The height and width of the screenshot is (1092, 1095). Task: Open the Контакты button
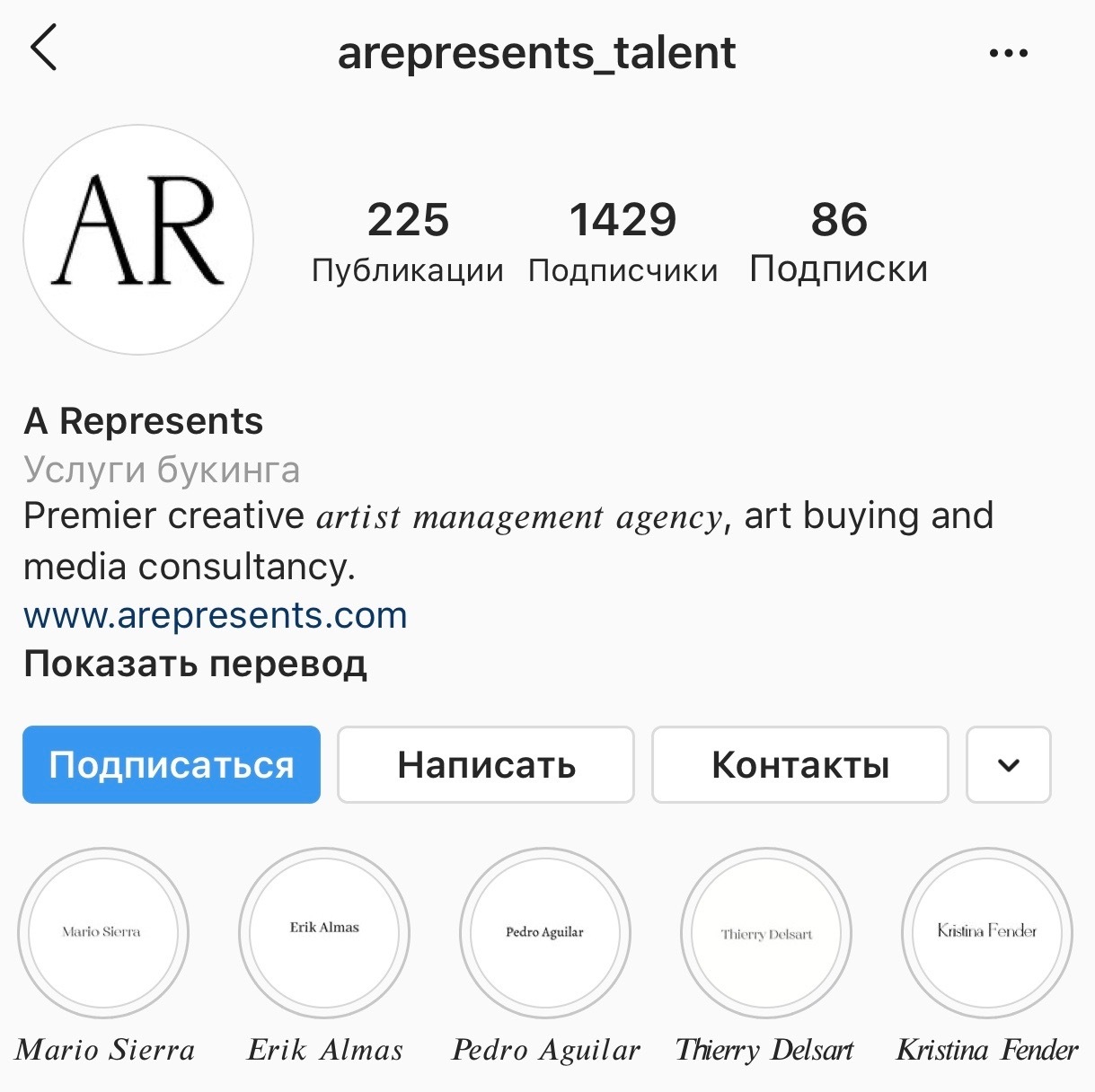pyautogui.click(x=799, y=765)
